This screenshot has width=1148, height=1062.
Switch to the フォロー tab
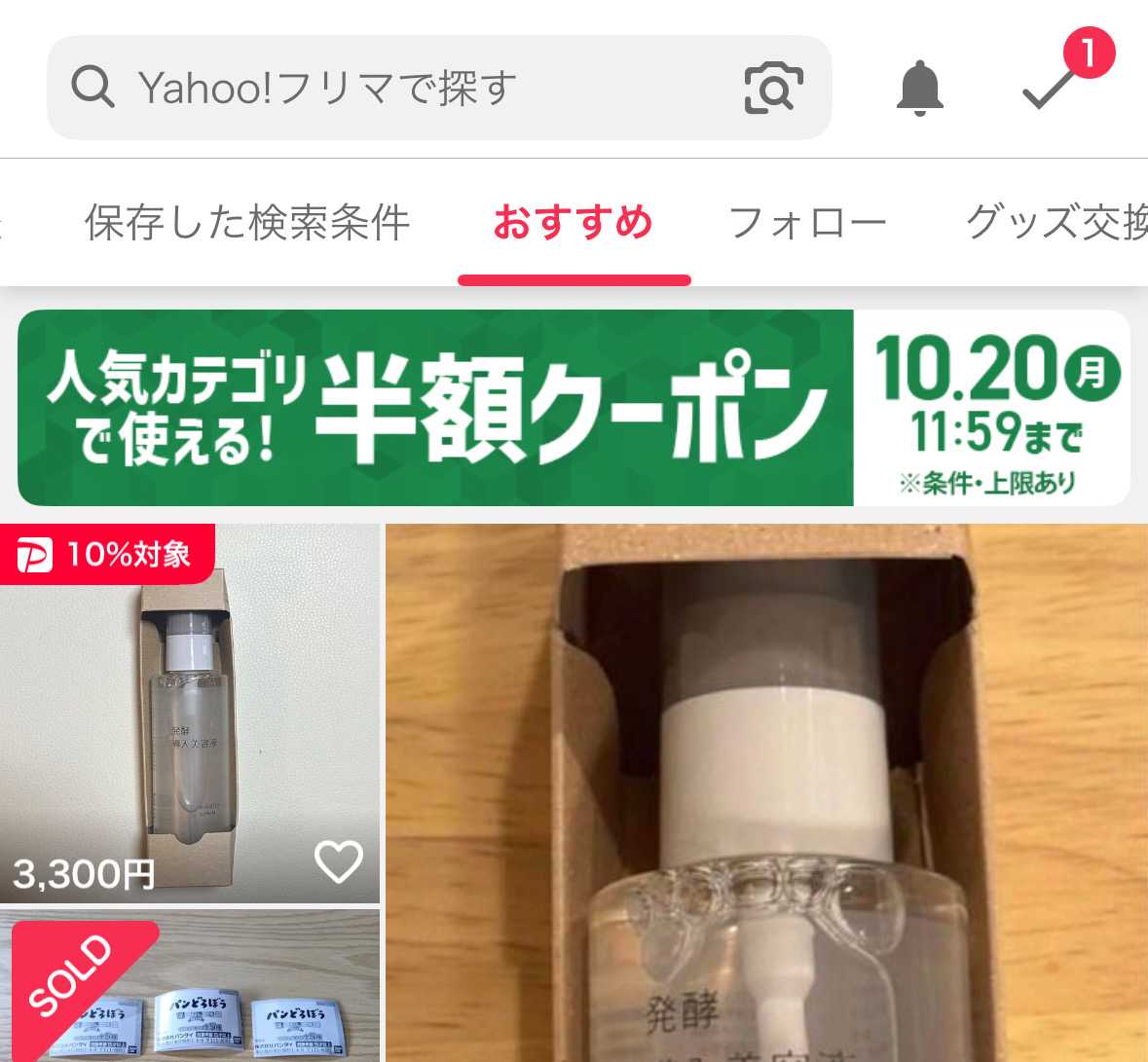807,223
